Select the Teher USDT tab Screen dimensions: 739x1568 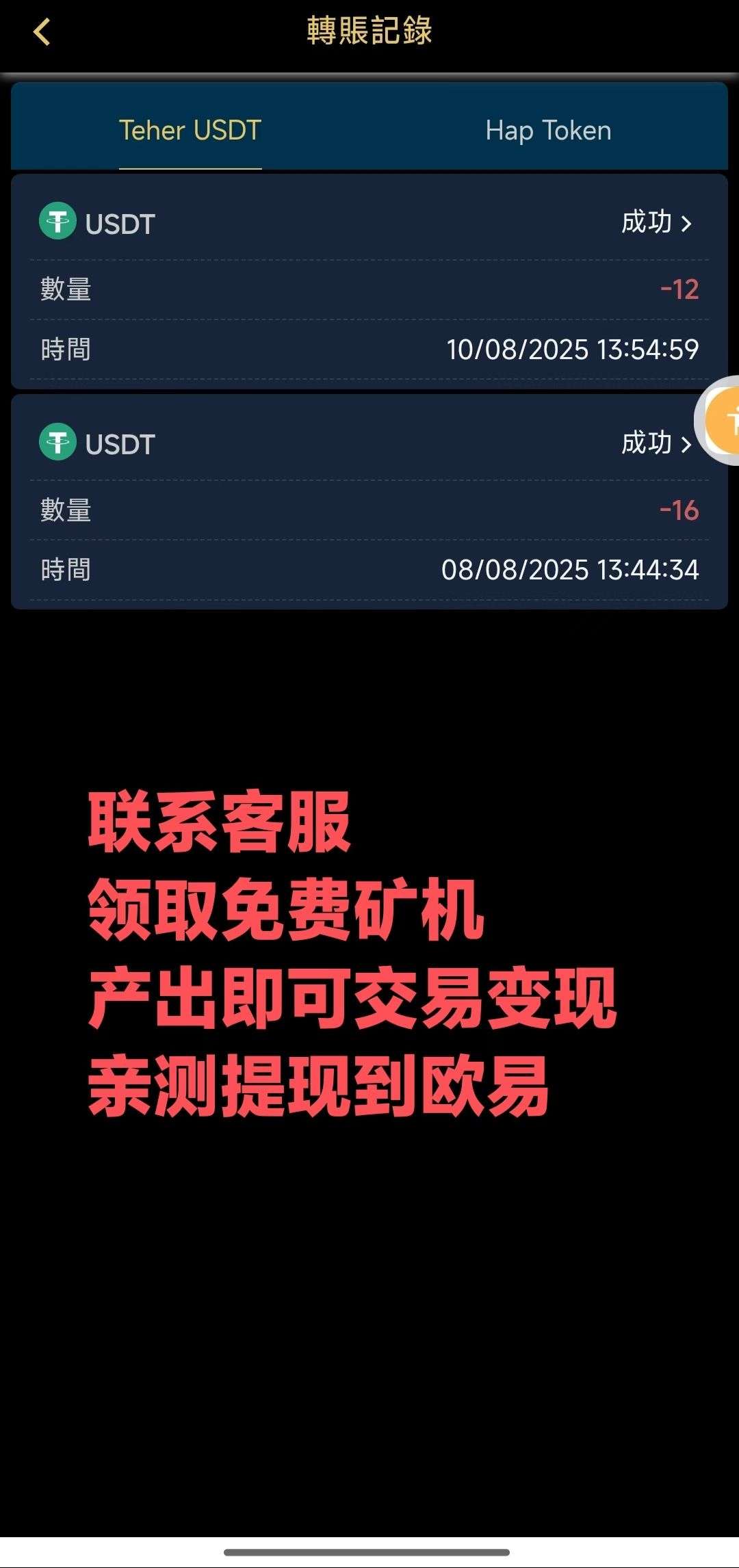[190, 130]
